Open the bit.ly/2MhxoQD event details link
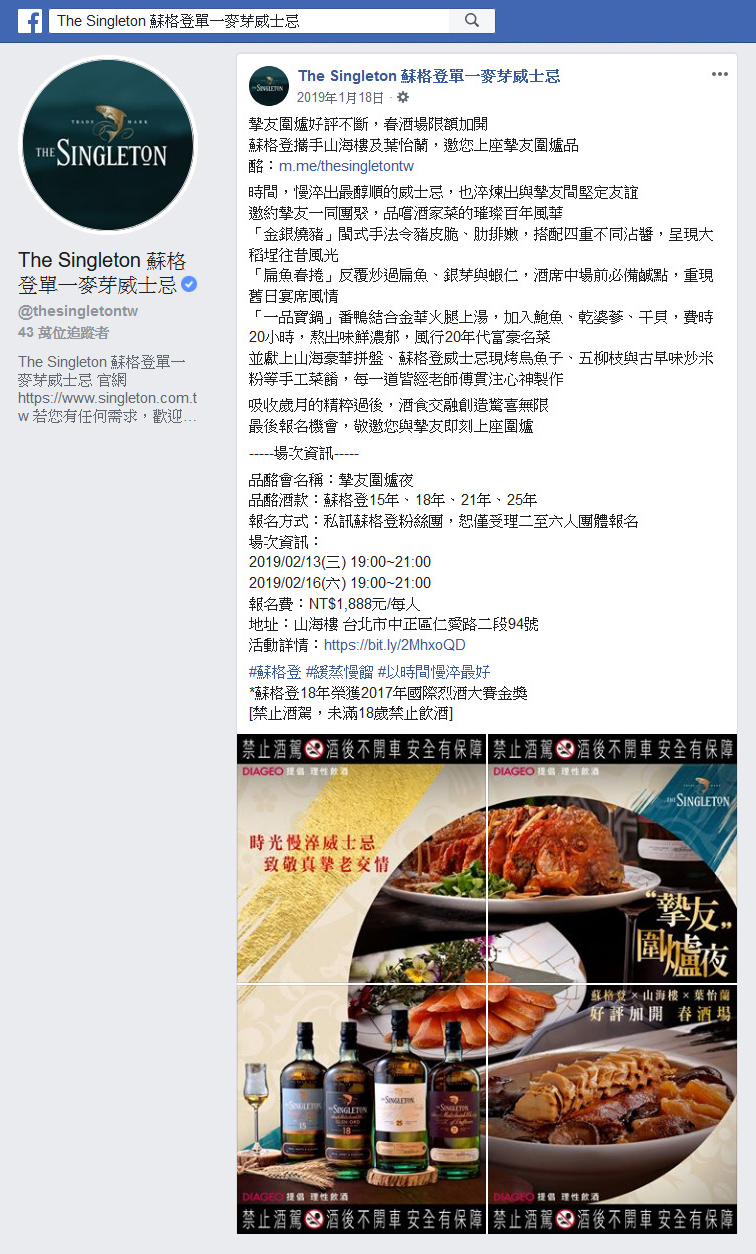The width and height of the screenshot is (756, 1254). tap(395, 645)
